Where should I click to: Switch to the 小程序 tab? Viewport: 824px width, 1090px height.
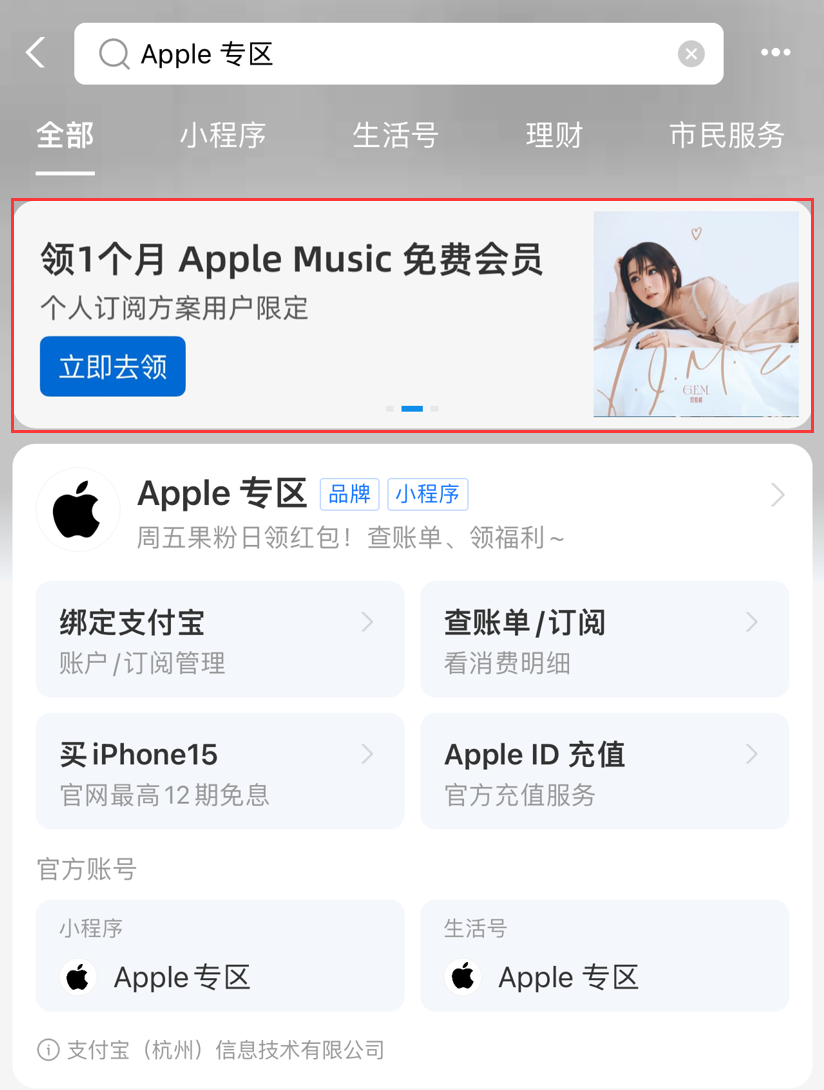point(222,136)
